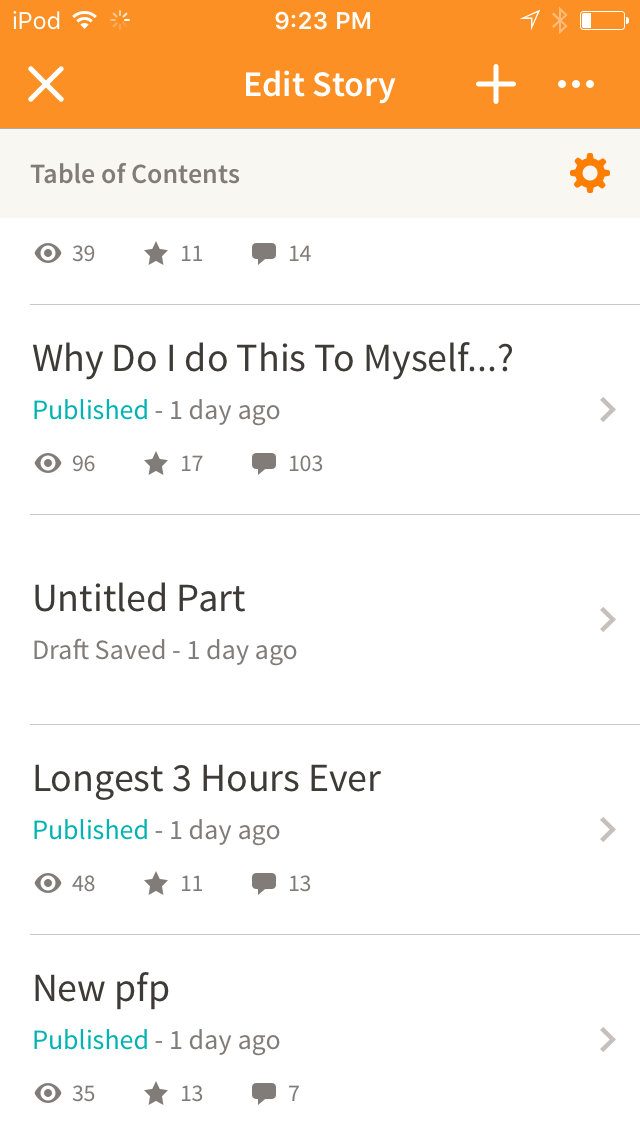Open the Table of Contents settings gear
Image resolution: width=640 pixels, height=1136 pixels.
pyautogui.click(x=589, y=173)
